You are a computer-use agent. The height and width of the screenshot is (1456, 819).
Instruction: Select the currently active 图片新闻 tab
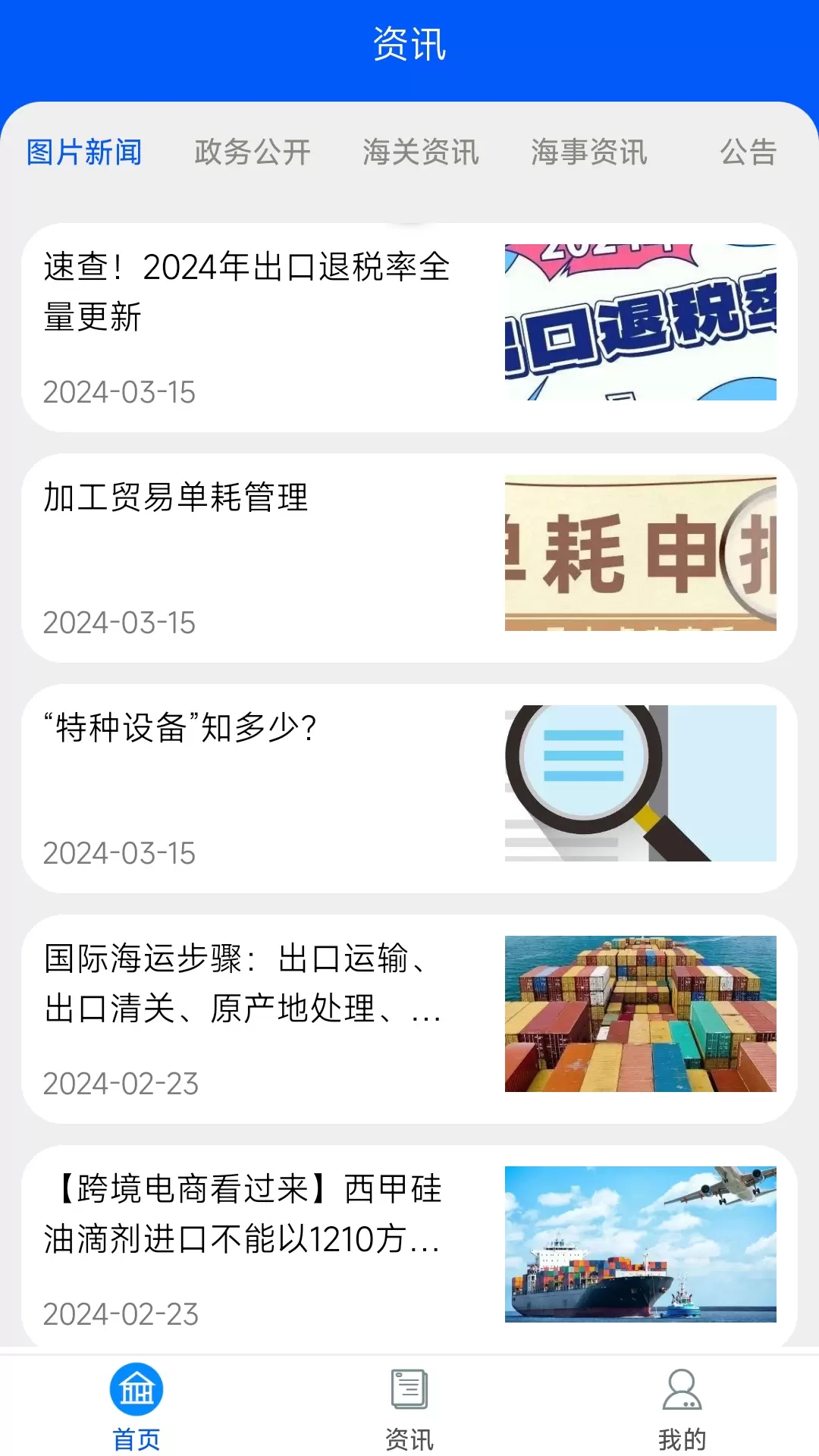click(x=84, y=152)
